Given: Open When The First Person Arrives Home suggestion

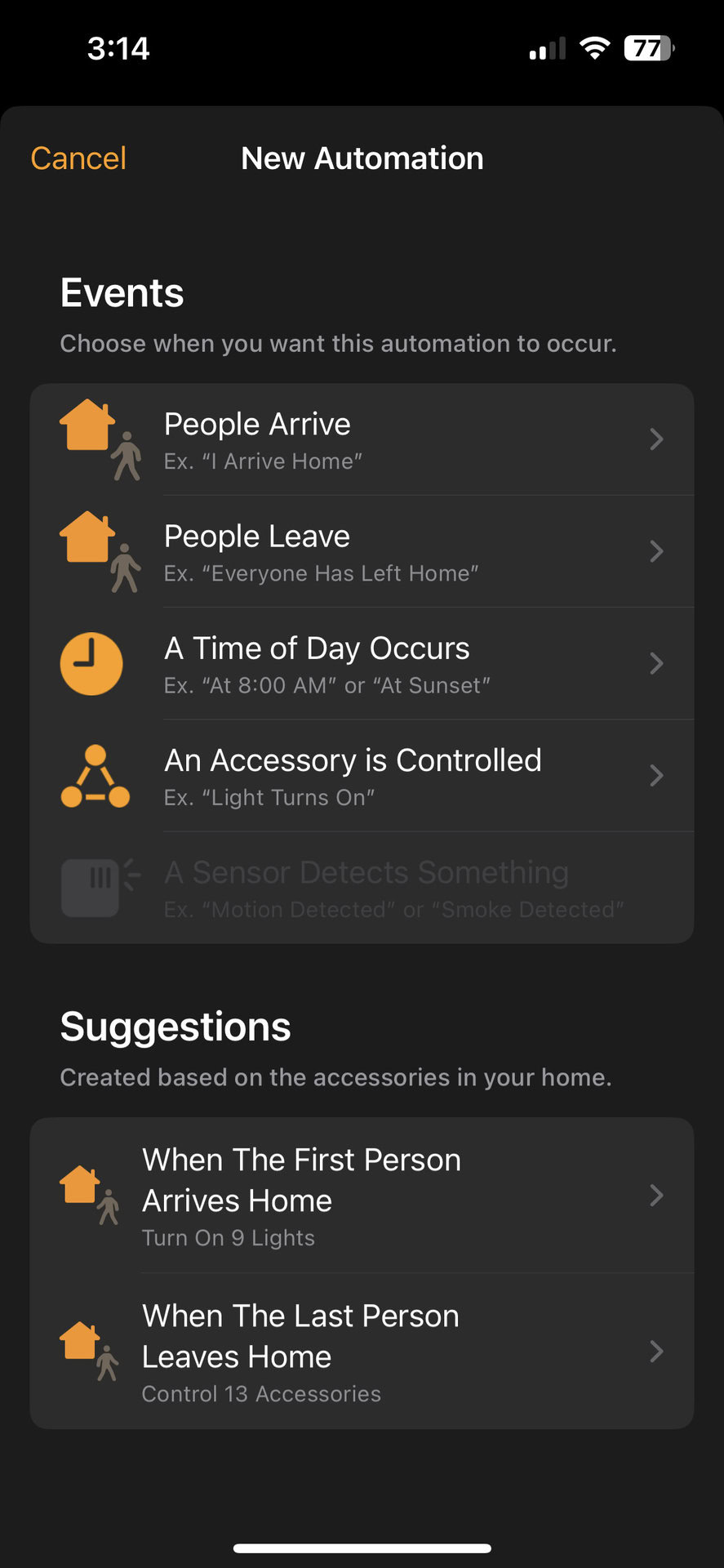Looking at the screenshot, I should [x=362, y=1196].
